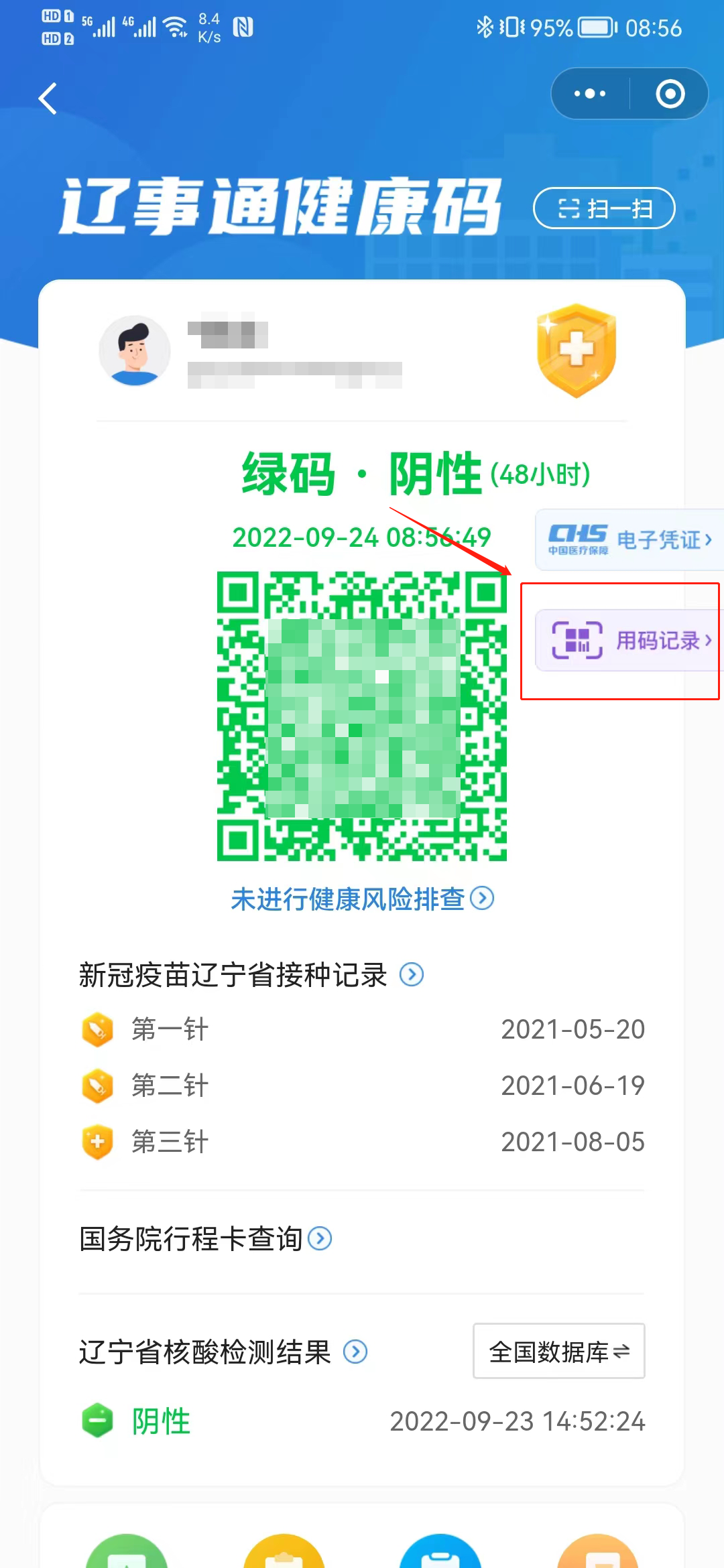Open 用码记录 code usage records
This screenshot has width=724, height=1568.
(629, 640)
